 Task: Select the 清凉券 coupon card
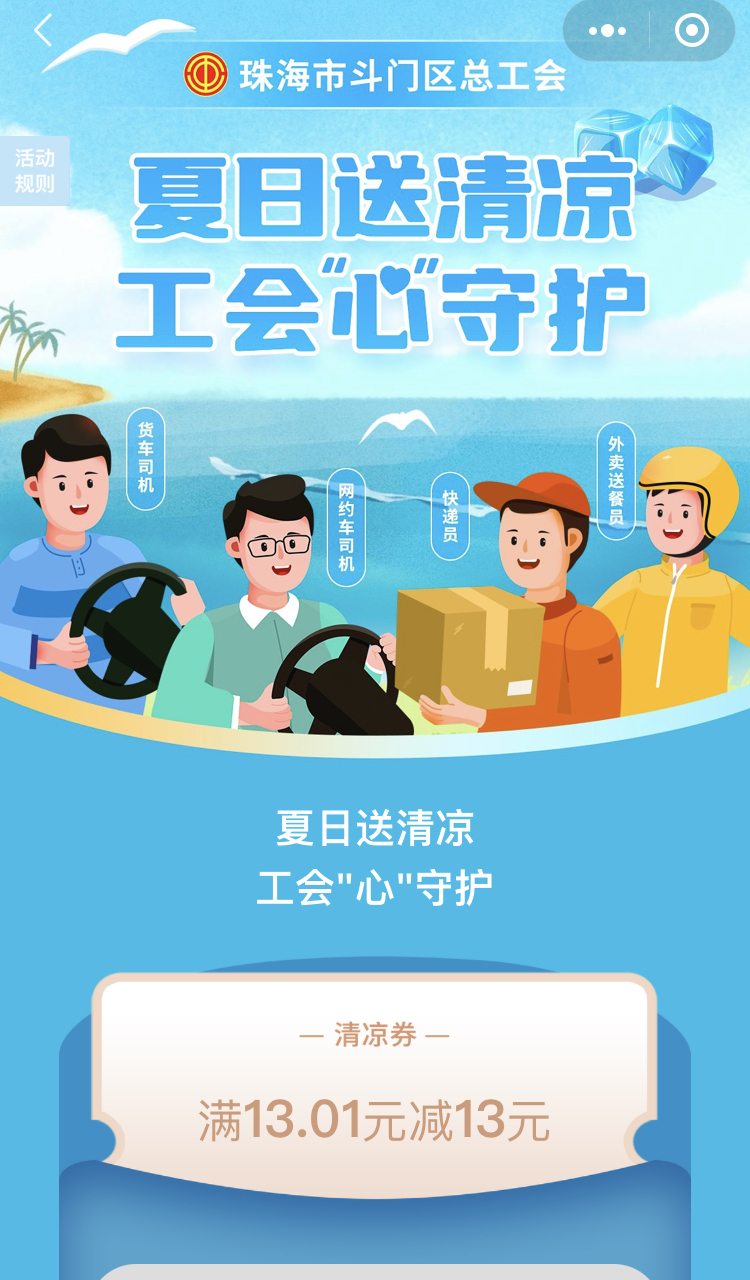pos(374,1085)
